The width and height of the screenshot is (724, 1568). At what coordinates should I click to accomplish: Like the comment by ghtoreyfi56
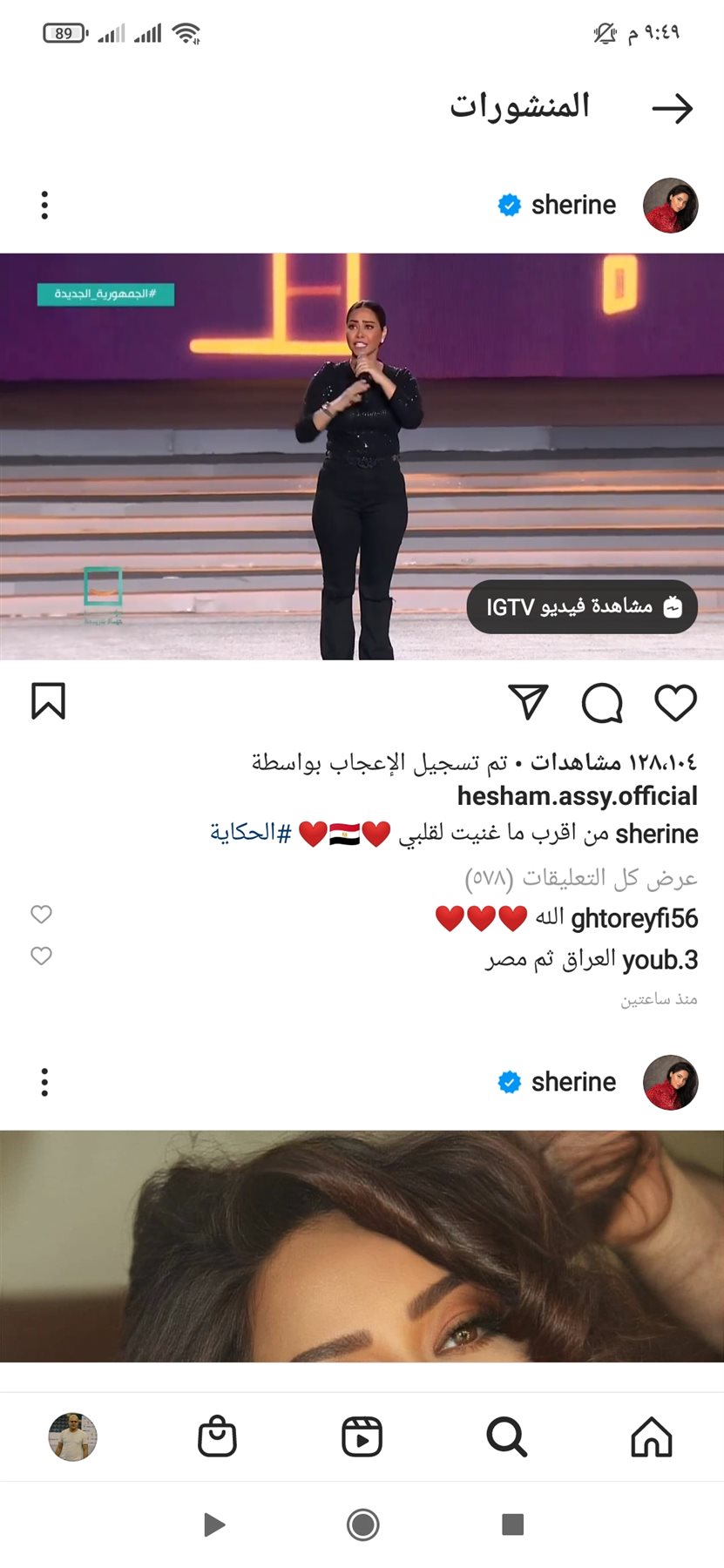[x=41, y=915]
